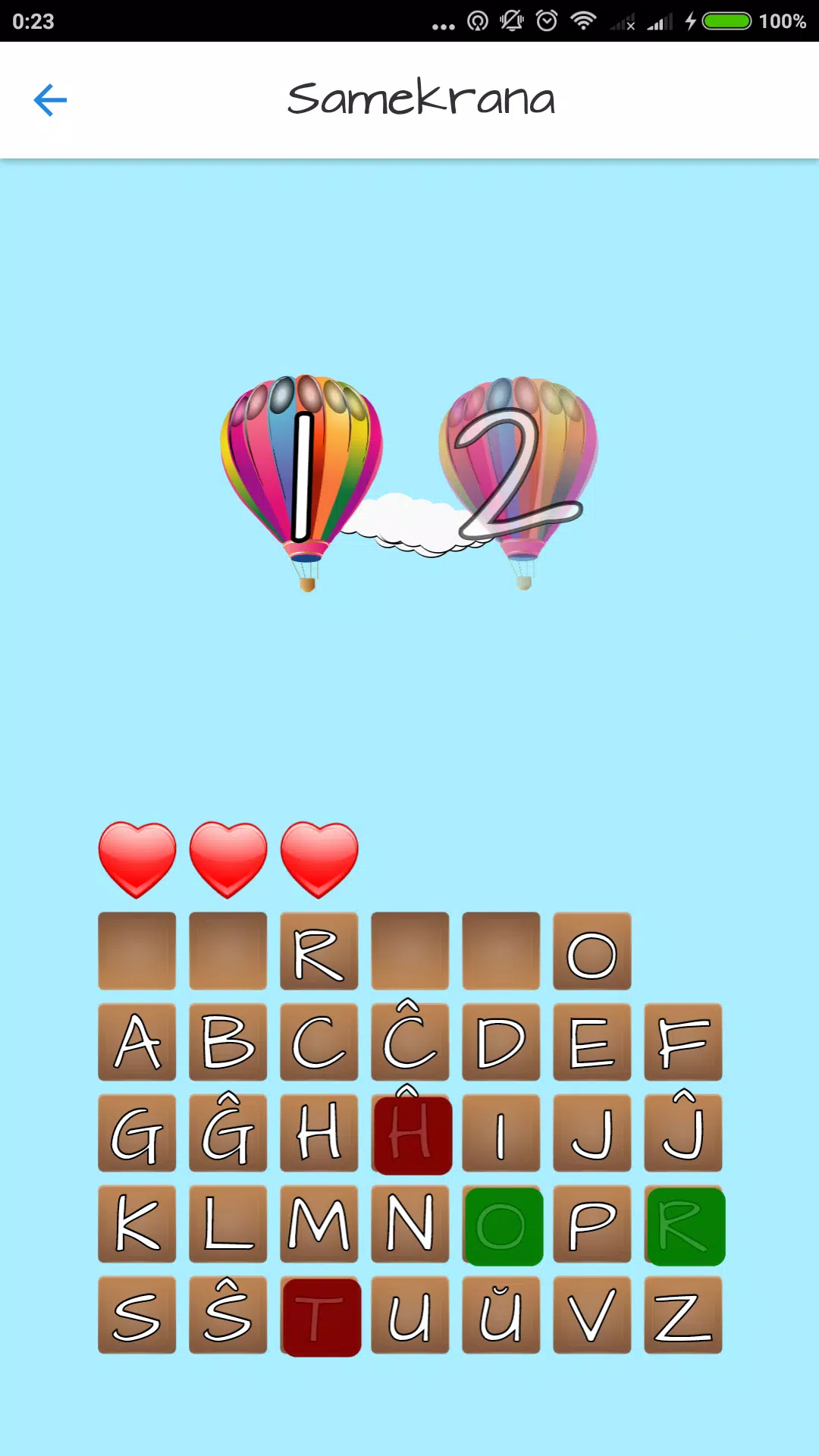Select the letter E tile
819x1456 pixels.
pyautogui.click(x=592, y=1042)
